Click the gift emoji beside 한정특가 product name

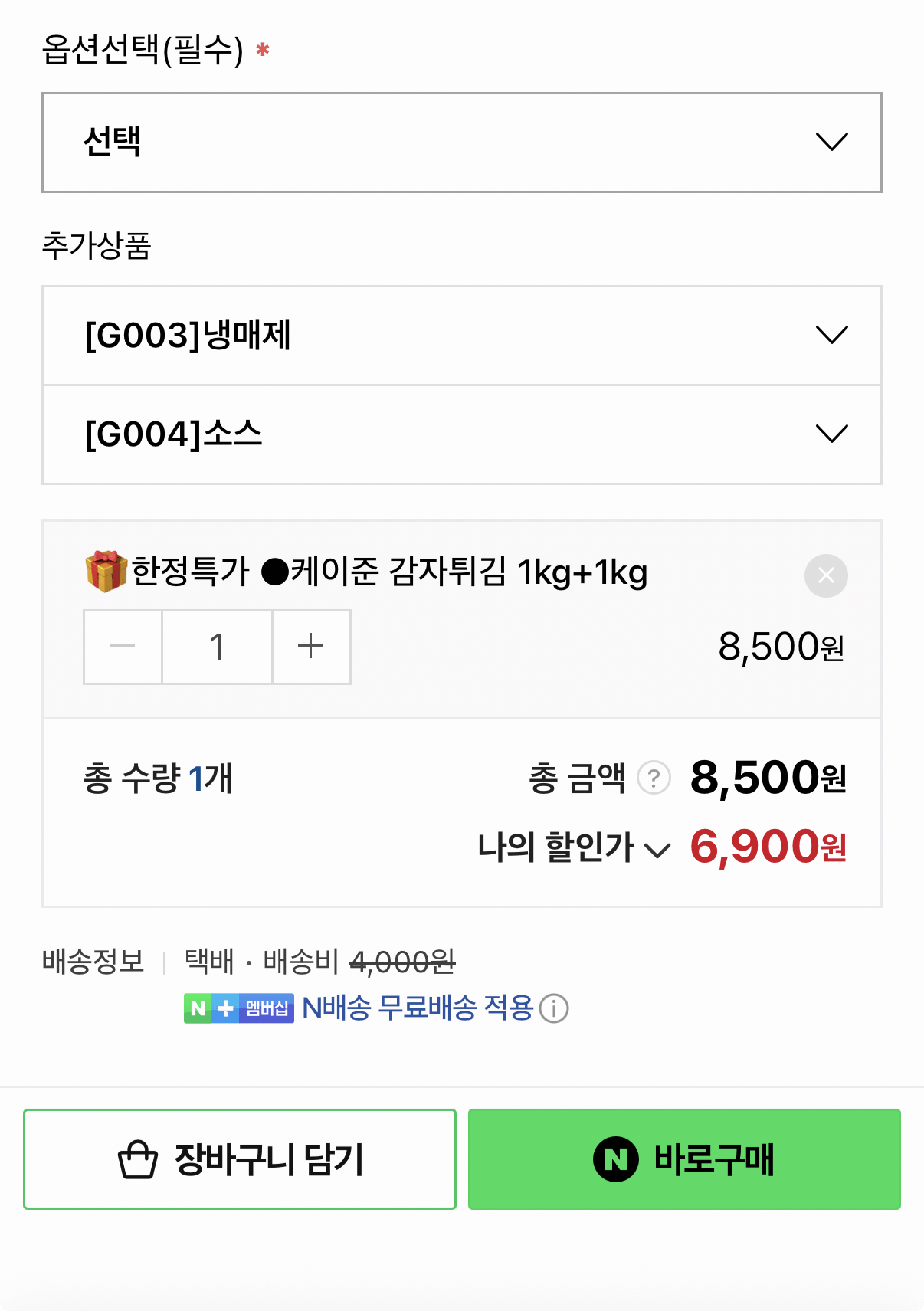(x=107, y=570)
